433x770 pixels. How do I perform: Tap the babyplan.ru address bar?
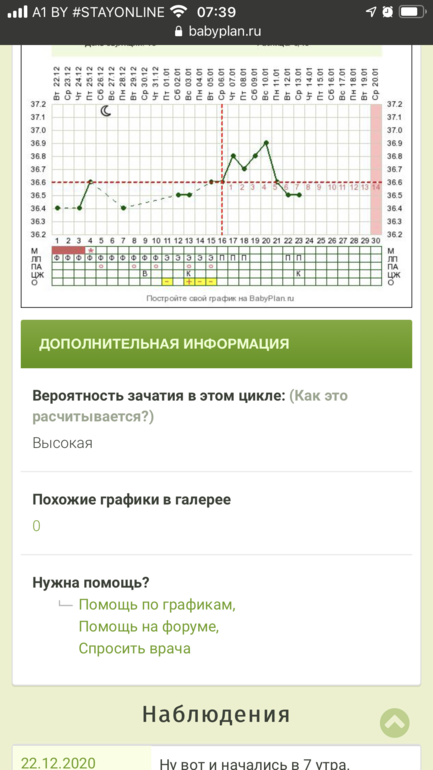click(x=216, y=31)
